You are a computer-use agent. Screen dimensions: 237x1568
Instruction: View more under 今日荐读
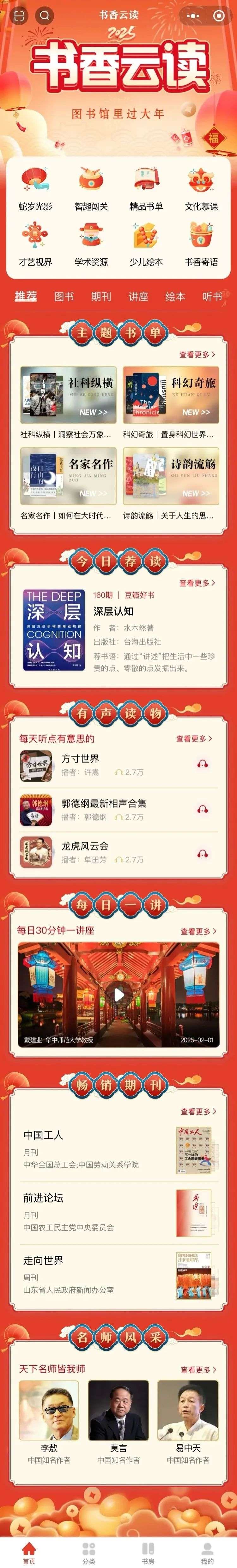coord(197,582)
